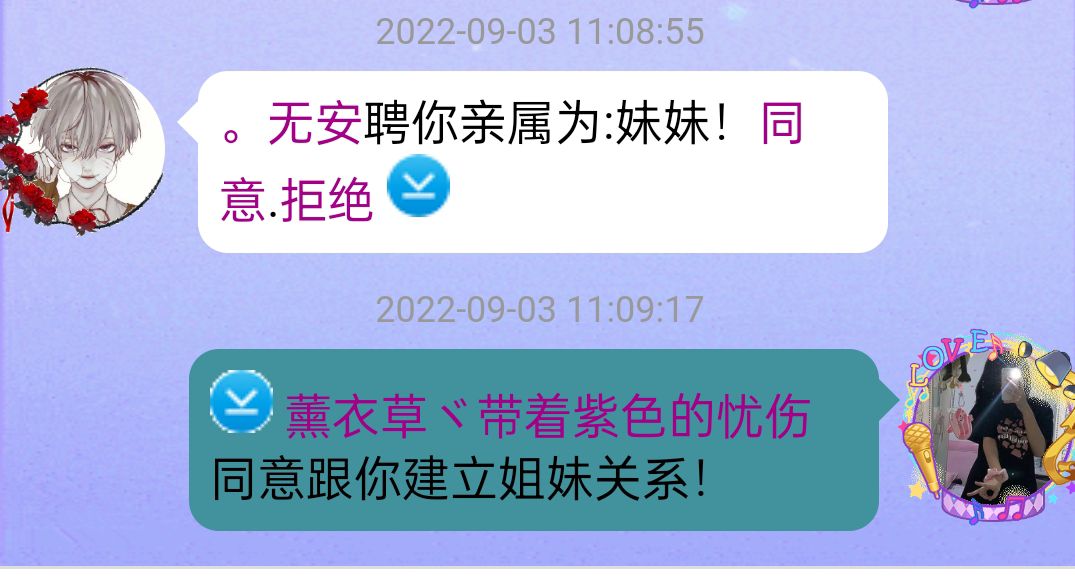Open my avatar with the LOVE frame
The width and height of the screenshot is (1075, 577).
985,425
